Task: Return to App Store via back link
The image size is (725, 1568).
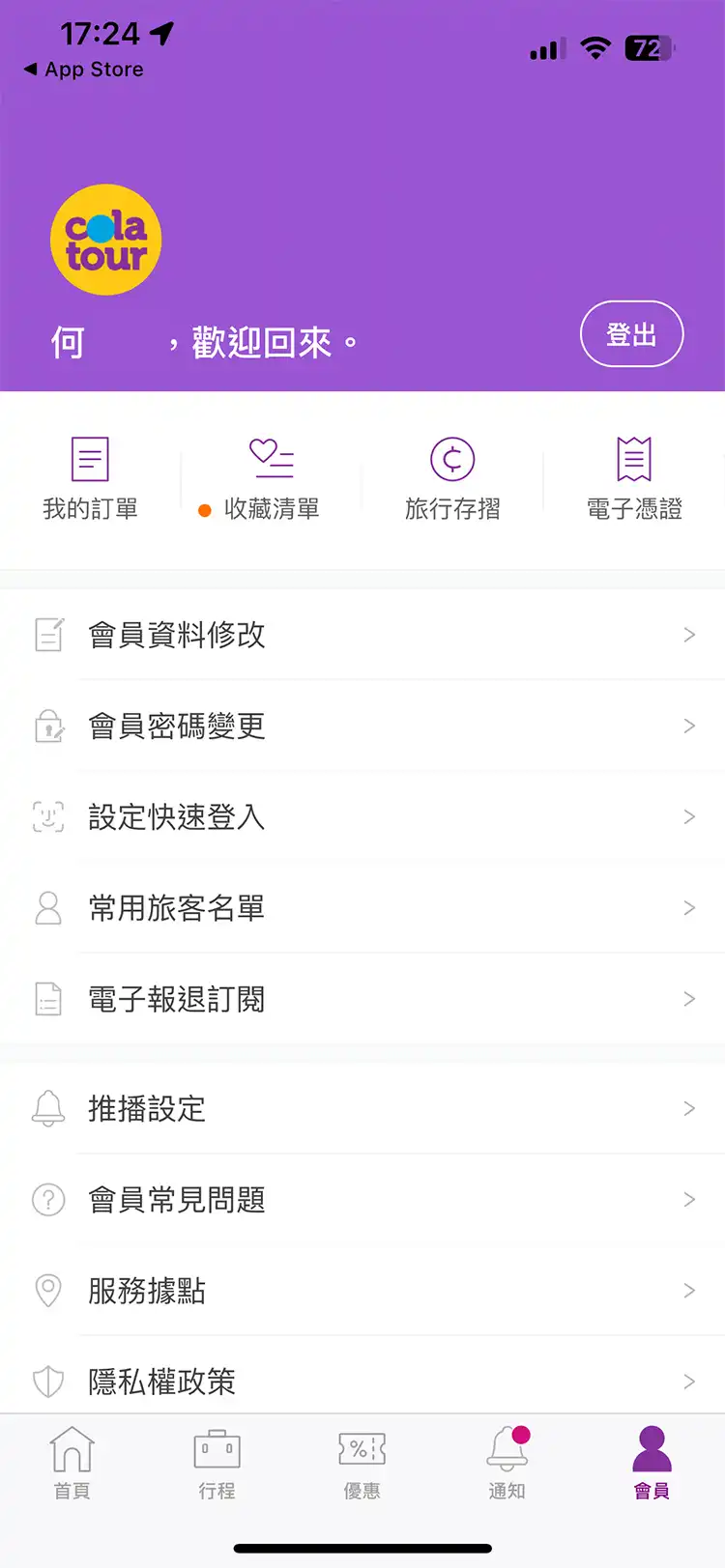Action: [83, 70]
